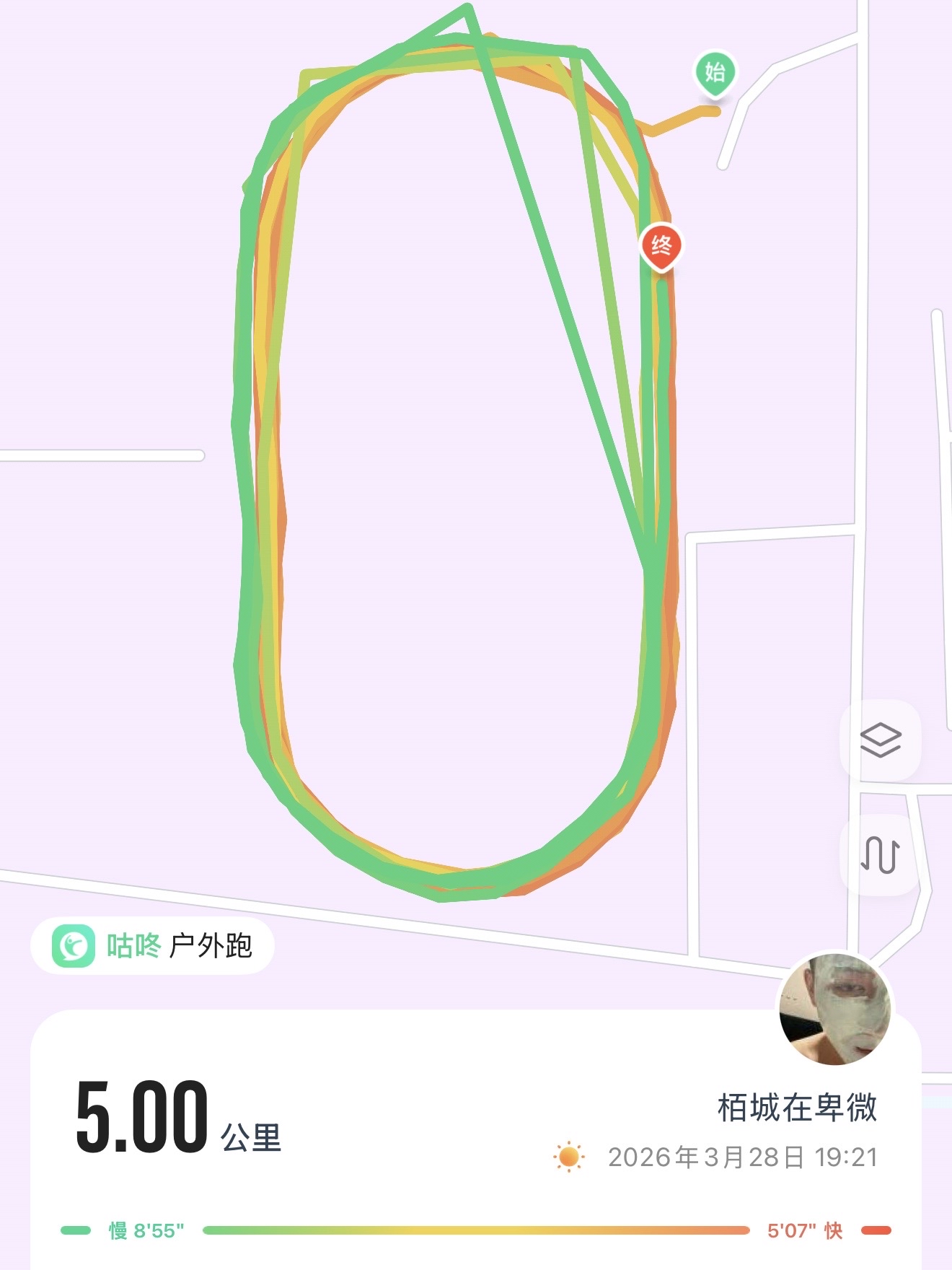952x1270 pixels.
Task: Open the map layers switcher
Action: (881, 740)
